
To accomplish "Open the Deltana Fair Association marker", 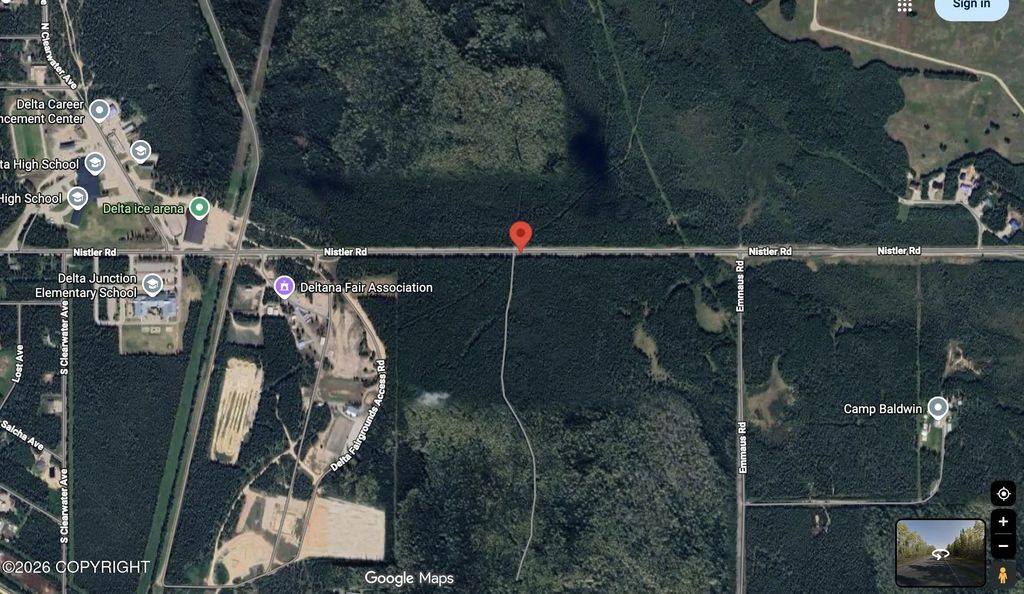I will [284, 287].
